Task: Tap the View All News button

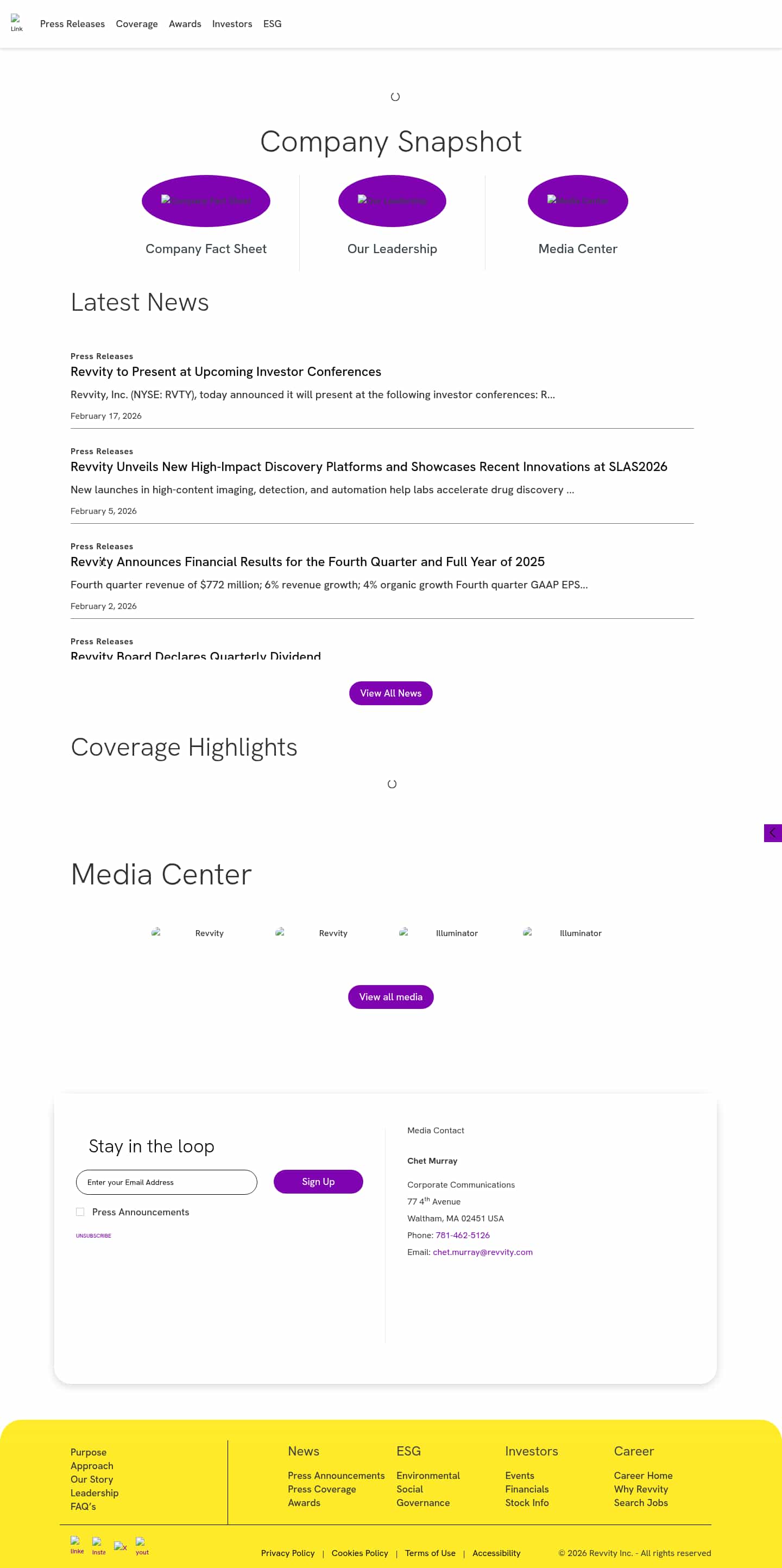Action: pyautogui.click(x=390, y=693)
